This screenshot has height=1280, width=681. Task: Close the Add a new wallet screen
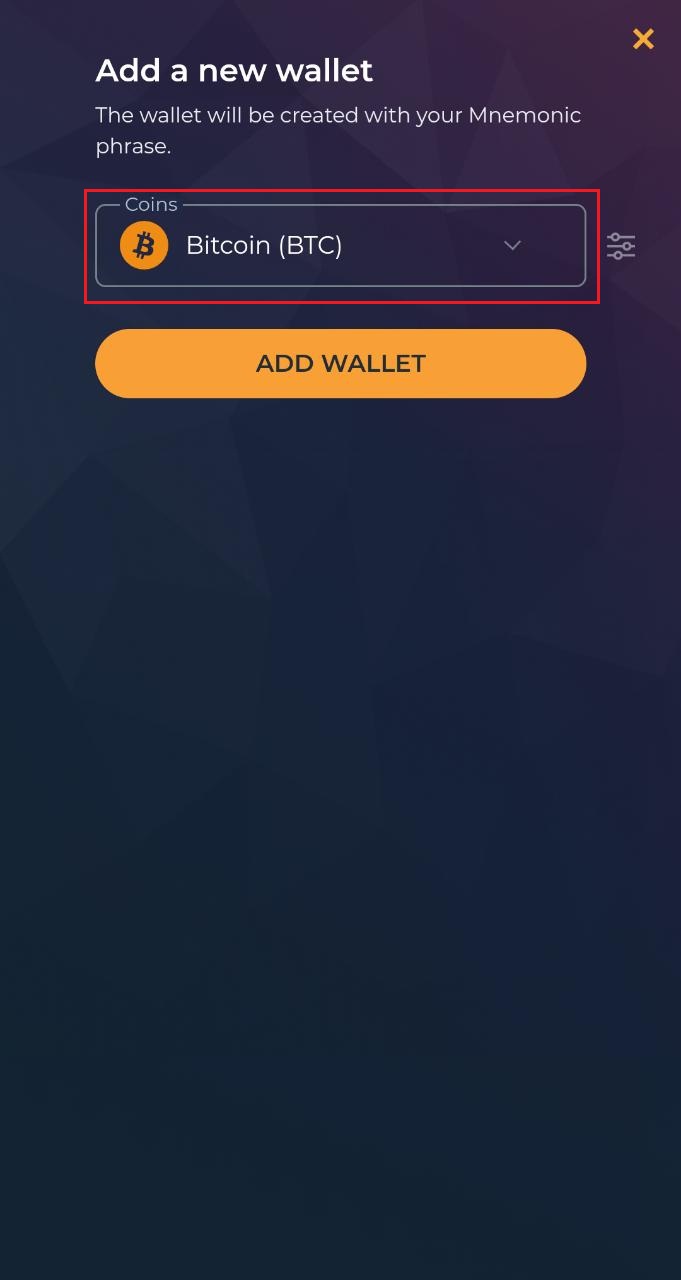tap(643, 39)
